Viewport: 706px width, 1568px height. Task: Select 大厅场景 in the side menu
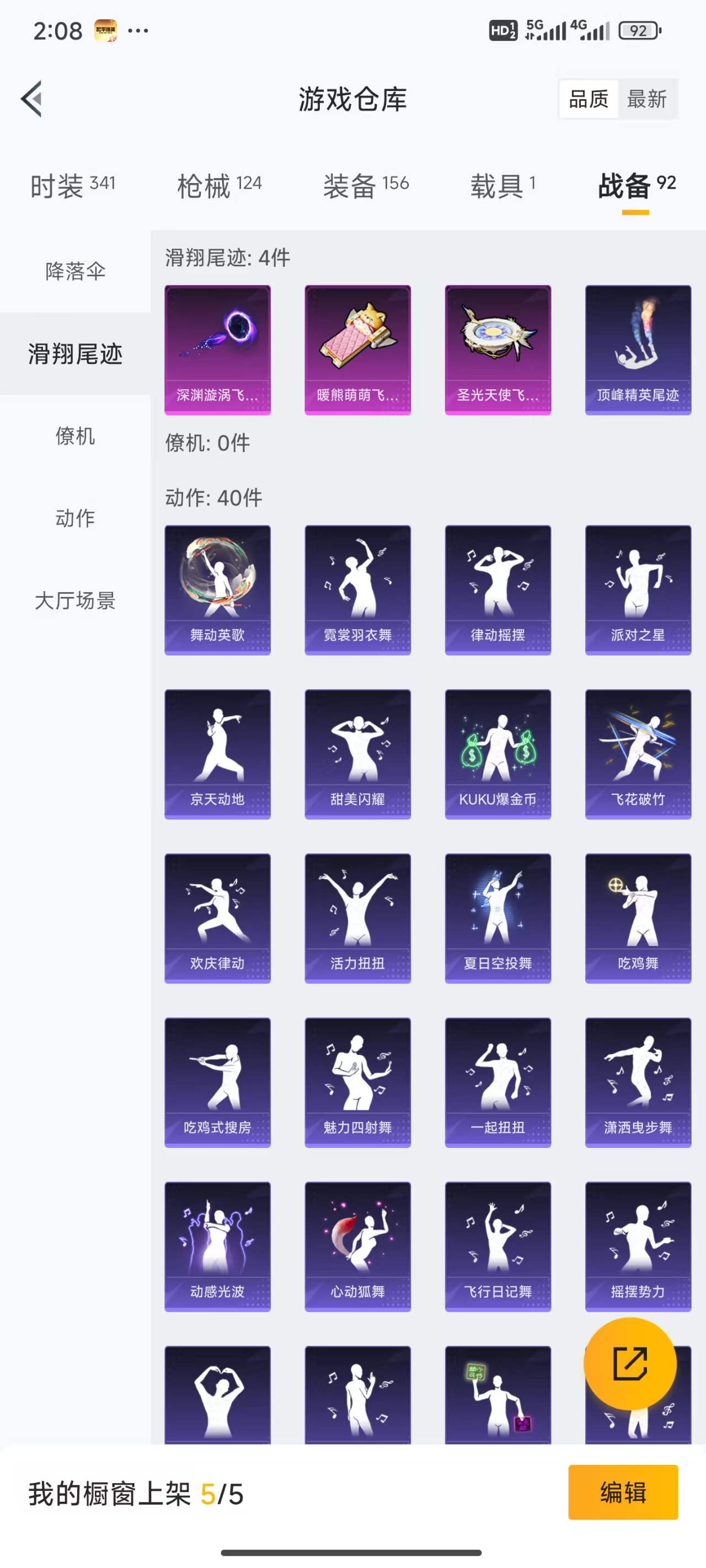pos(76,601)
